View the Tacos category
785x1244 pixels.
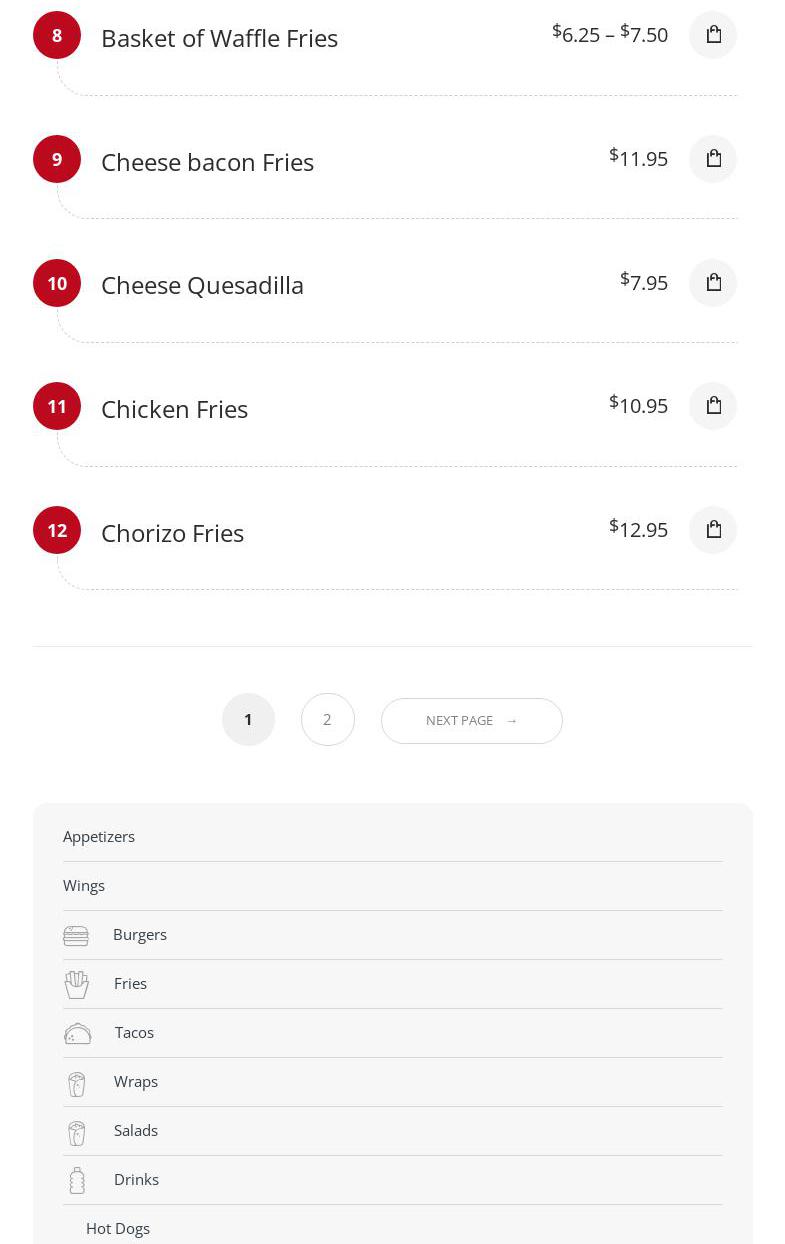coord(134,1033)
